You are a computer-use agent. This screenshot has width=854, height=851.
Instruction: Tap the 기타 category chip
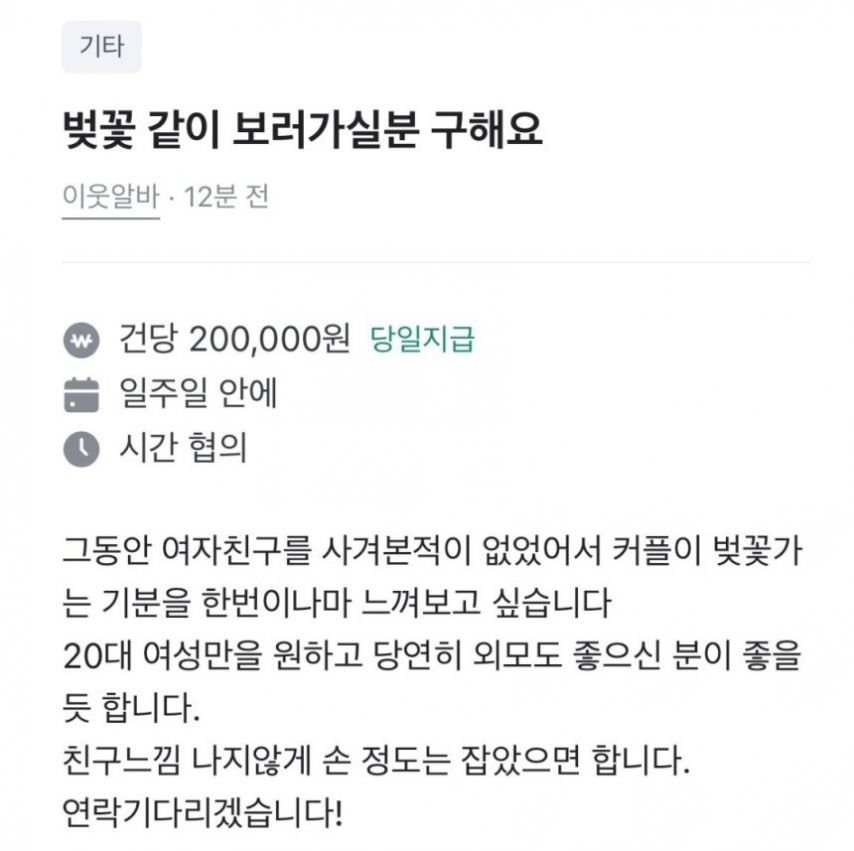click(101, 47)
